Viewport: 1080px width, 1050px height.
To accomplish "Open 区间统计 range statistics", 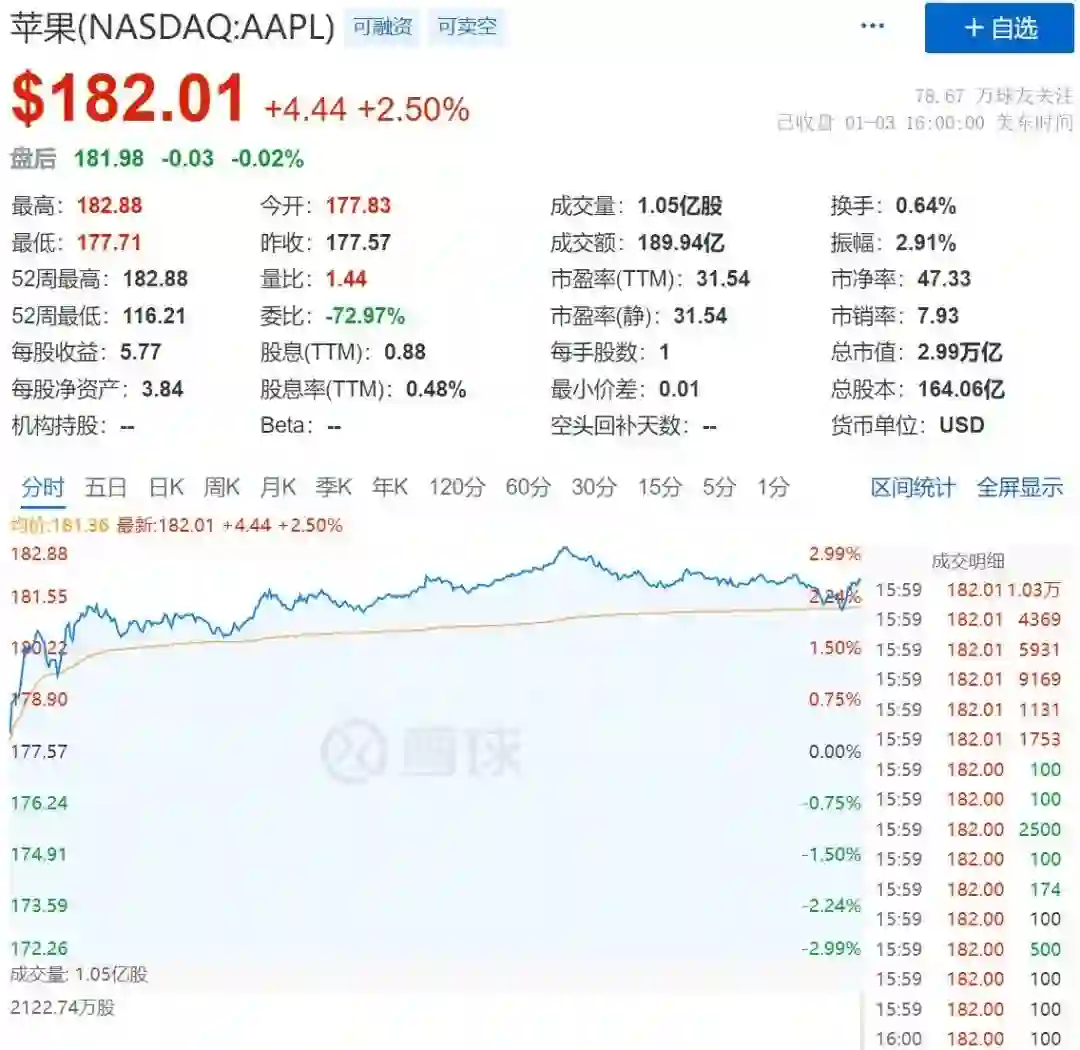I will pos(913,487).
